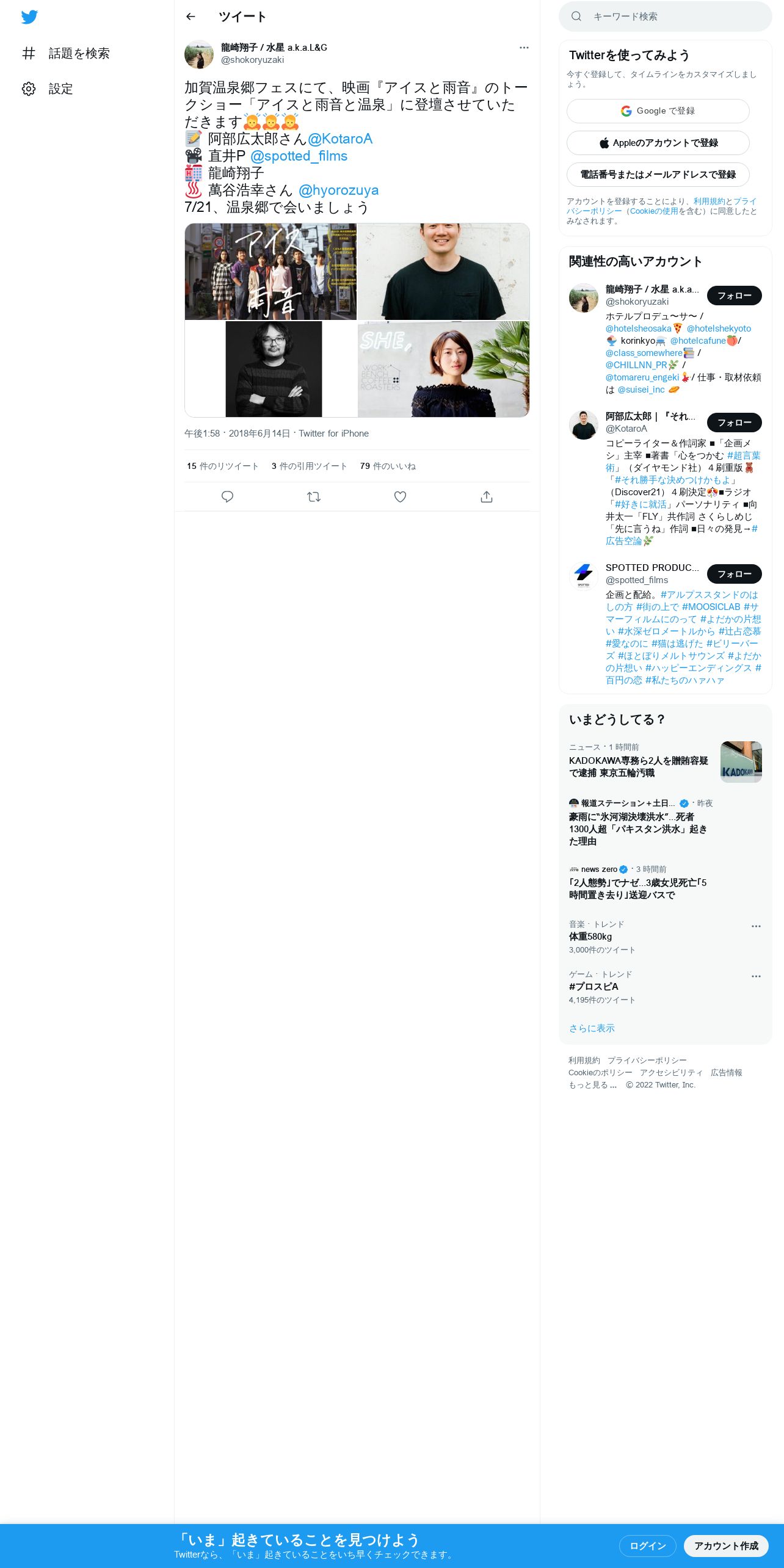Reply to this tweet
This screenshot has height=1568, width=784.
point(227,497)
